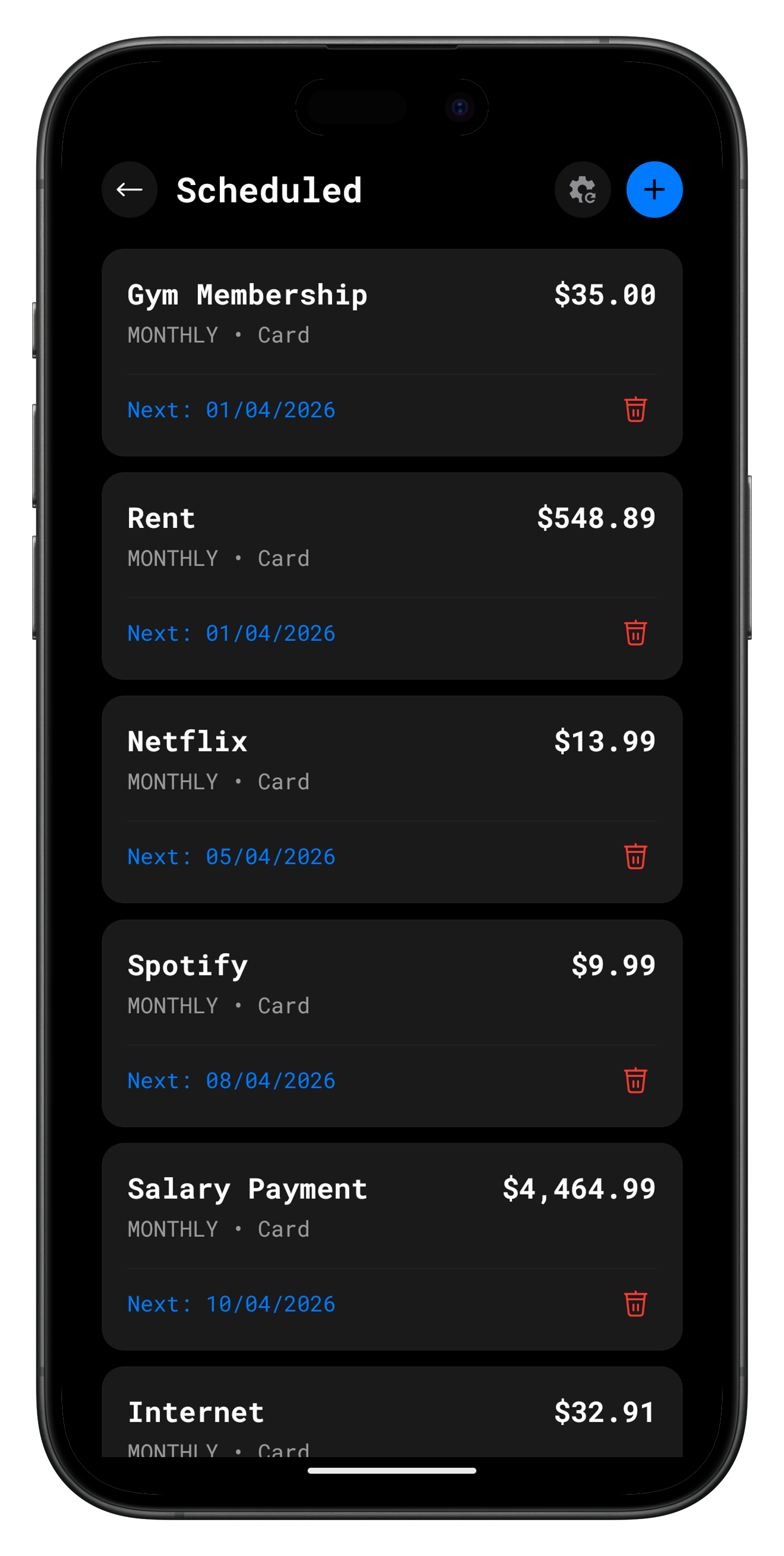Click the back arrow to exit Scheduled
Image resolution: width=784 pixels, height=1556 pixels.
click(x=129, y=190)
